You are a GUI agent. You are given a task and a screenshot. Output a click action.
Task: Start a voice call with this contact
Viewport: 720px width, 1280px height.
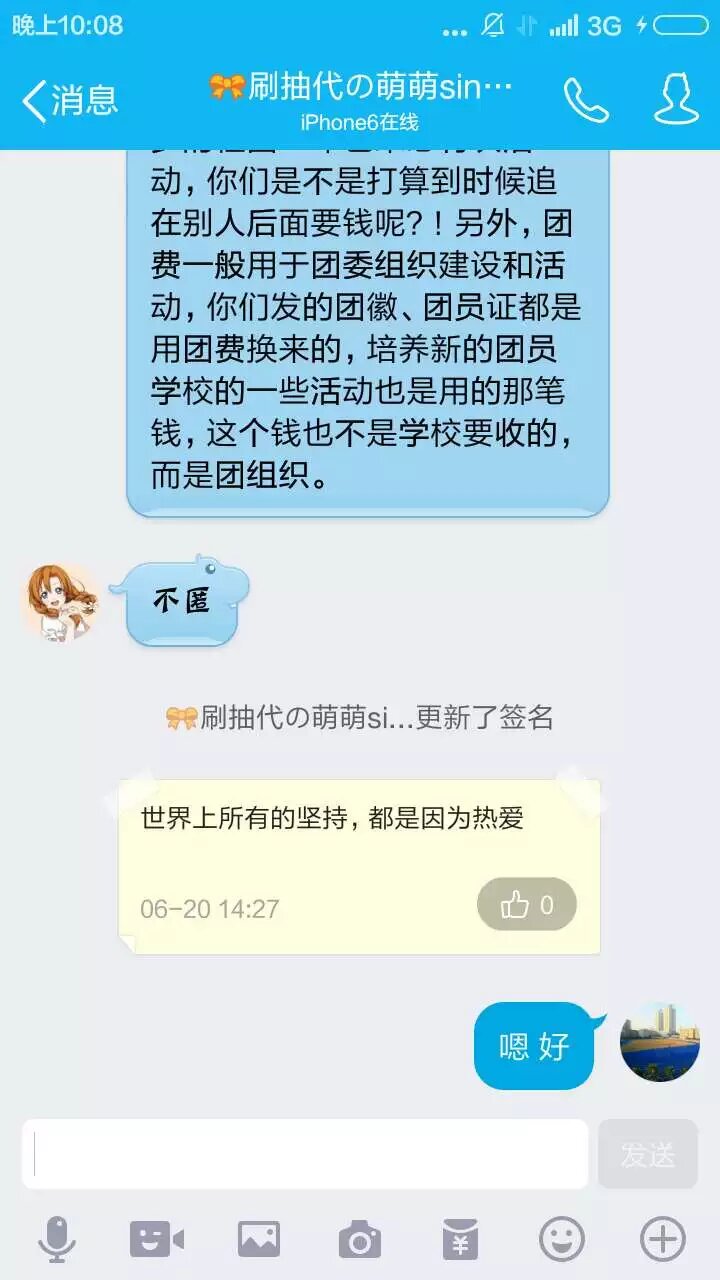586,100
